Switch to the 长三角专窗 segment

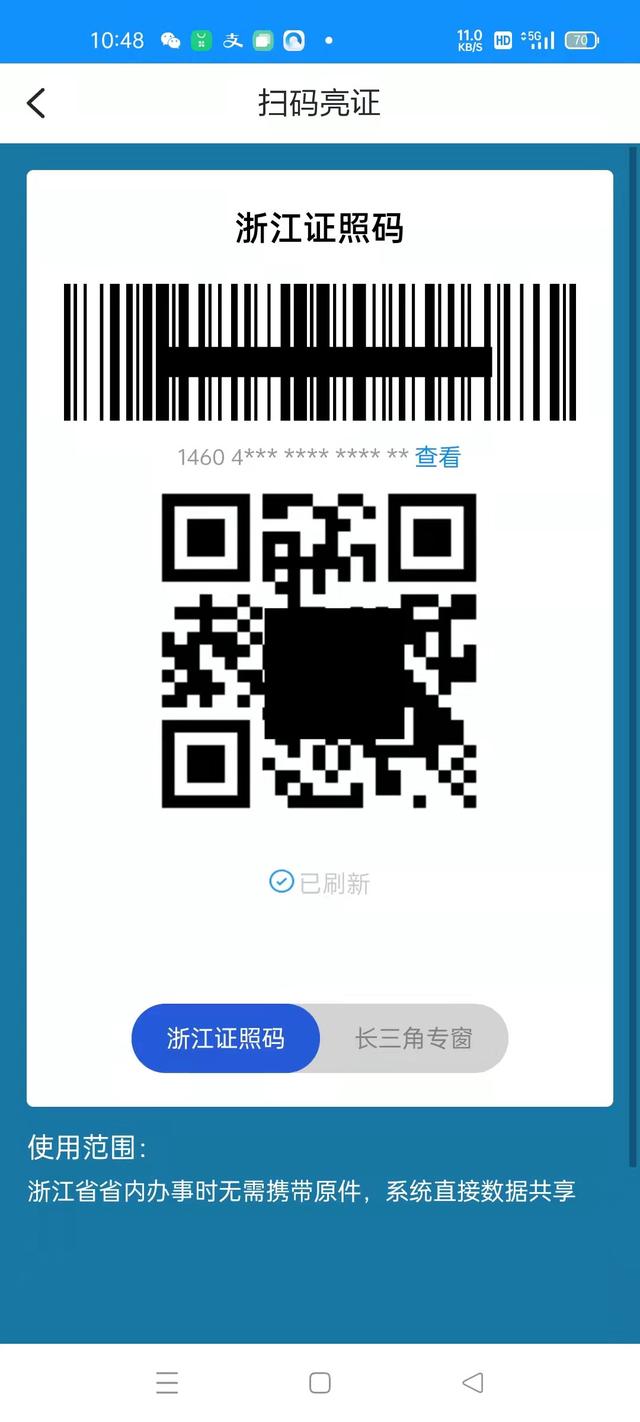413,1038
